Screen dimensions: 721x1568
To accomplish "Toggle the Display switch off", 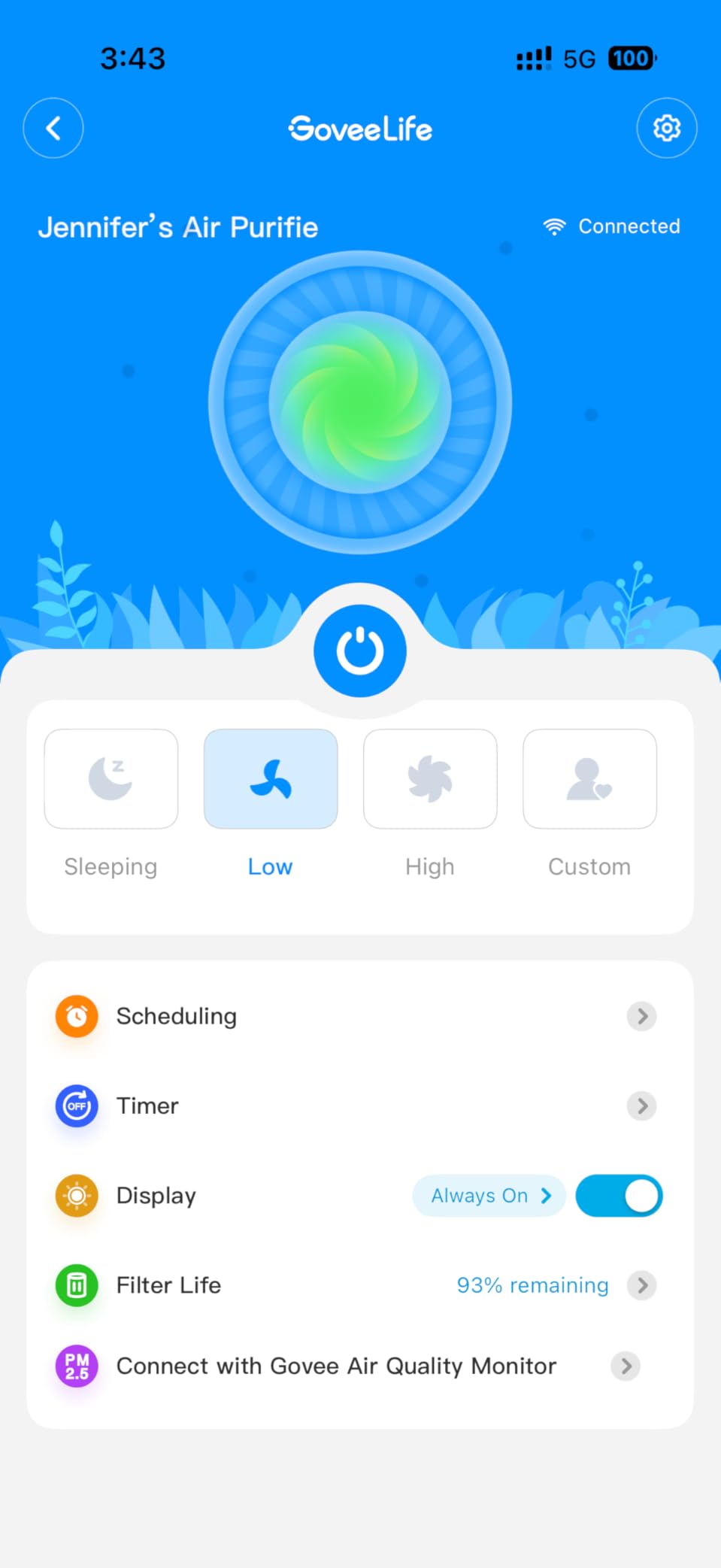I will tap(619, 1196).
